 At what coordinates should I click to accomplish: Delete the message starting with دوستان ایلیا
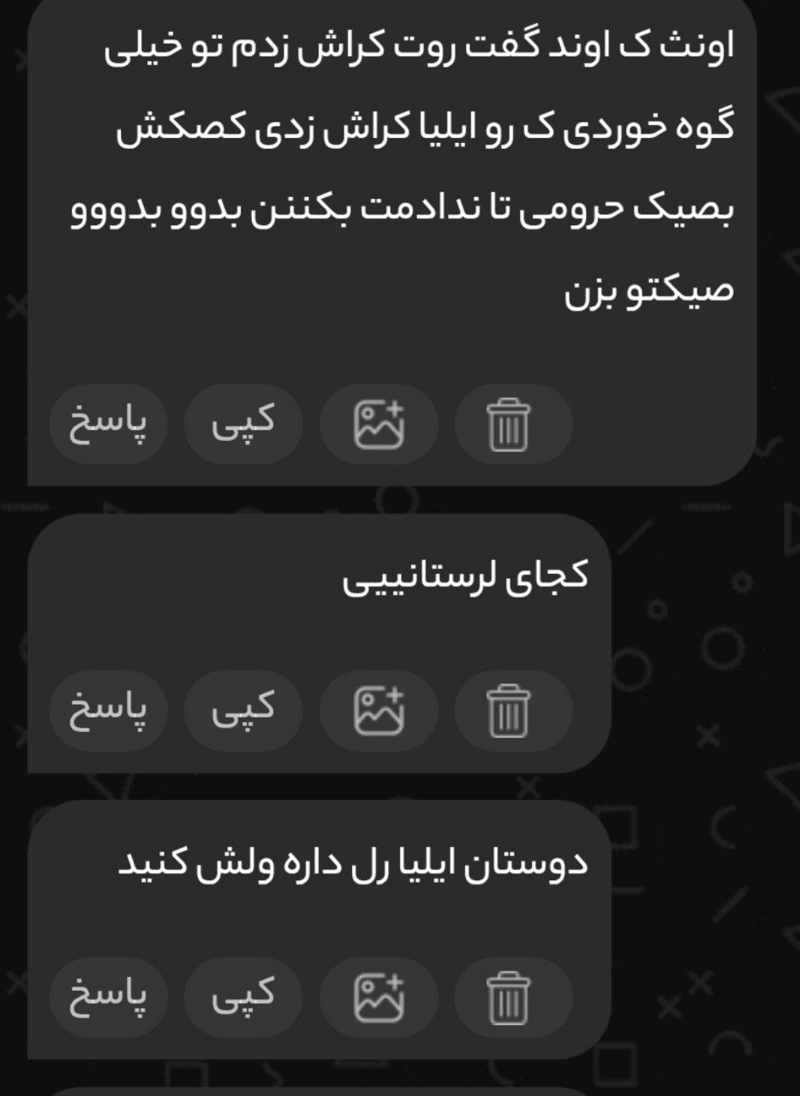(512, 997)
